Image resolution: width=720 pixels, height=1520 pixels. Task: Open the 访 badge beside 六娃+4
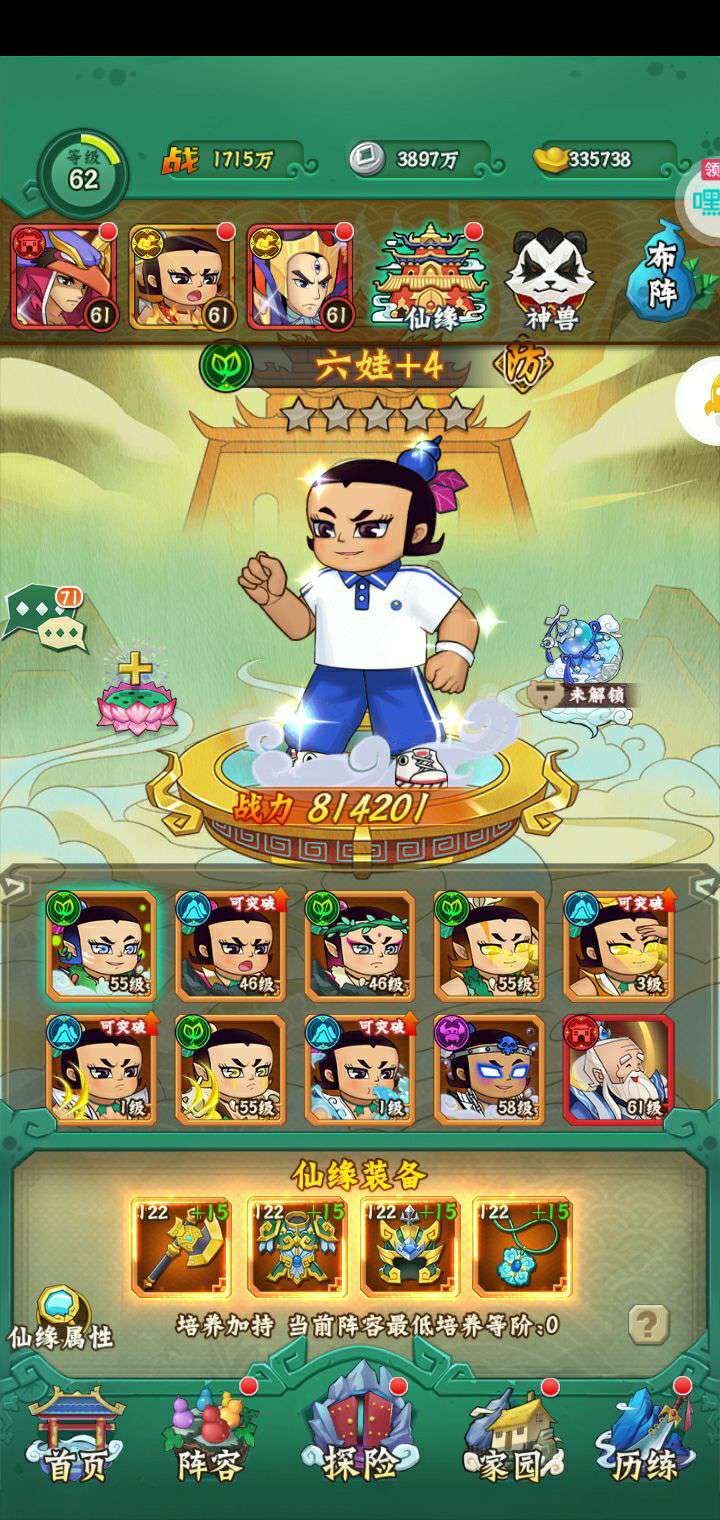(526, 367)
